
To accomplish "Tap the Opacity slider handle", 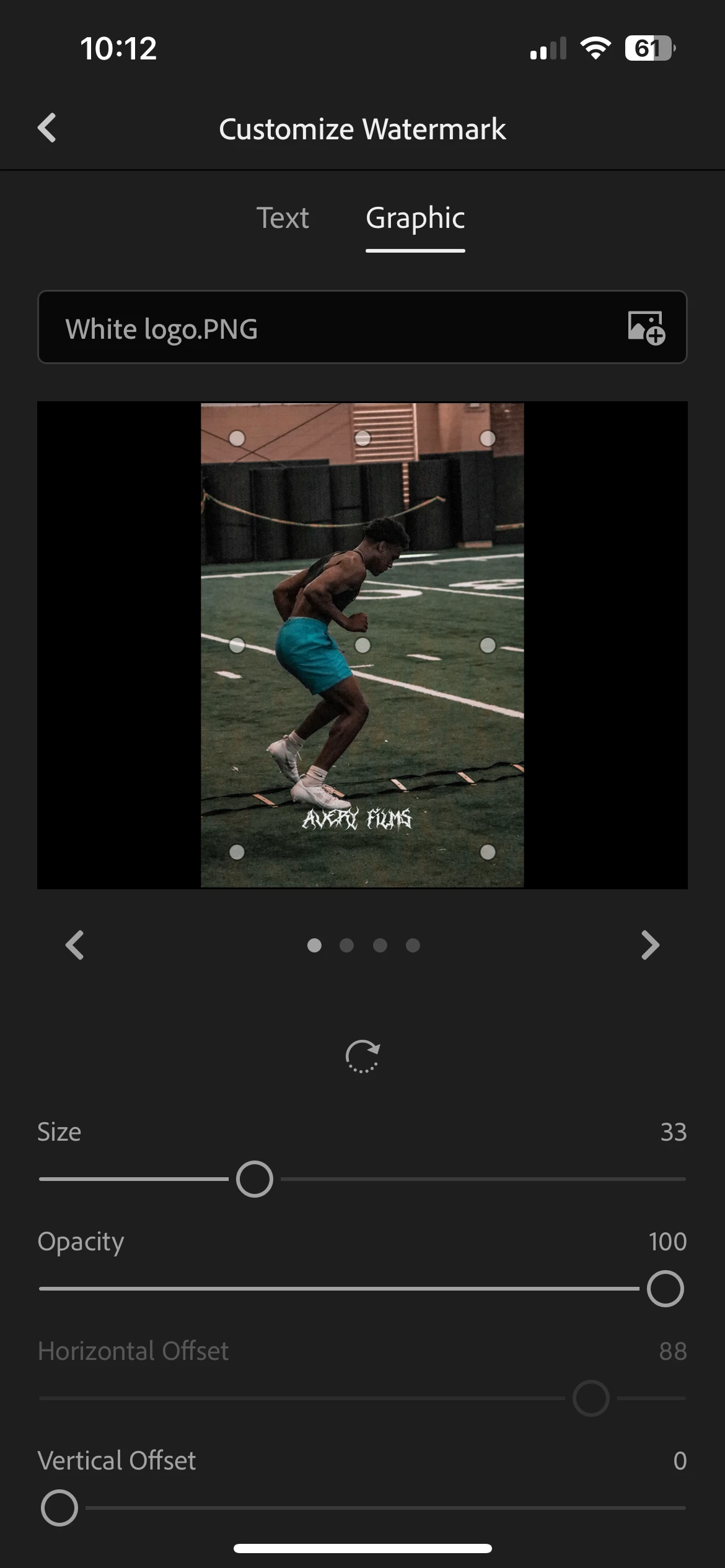I will (665, 1289).
